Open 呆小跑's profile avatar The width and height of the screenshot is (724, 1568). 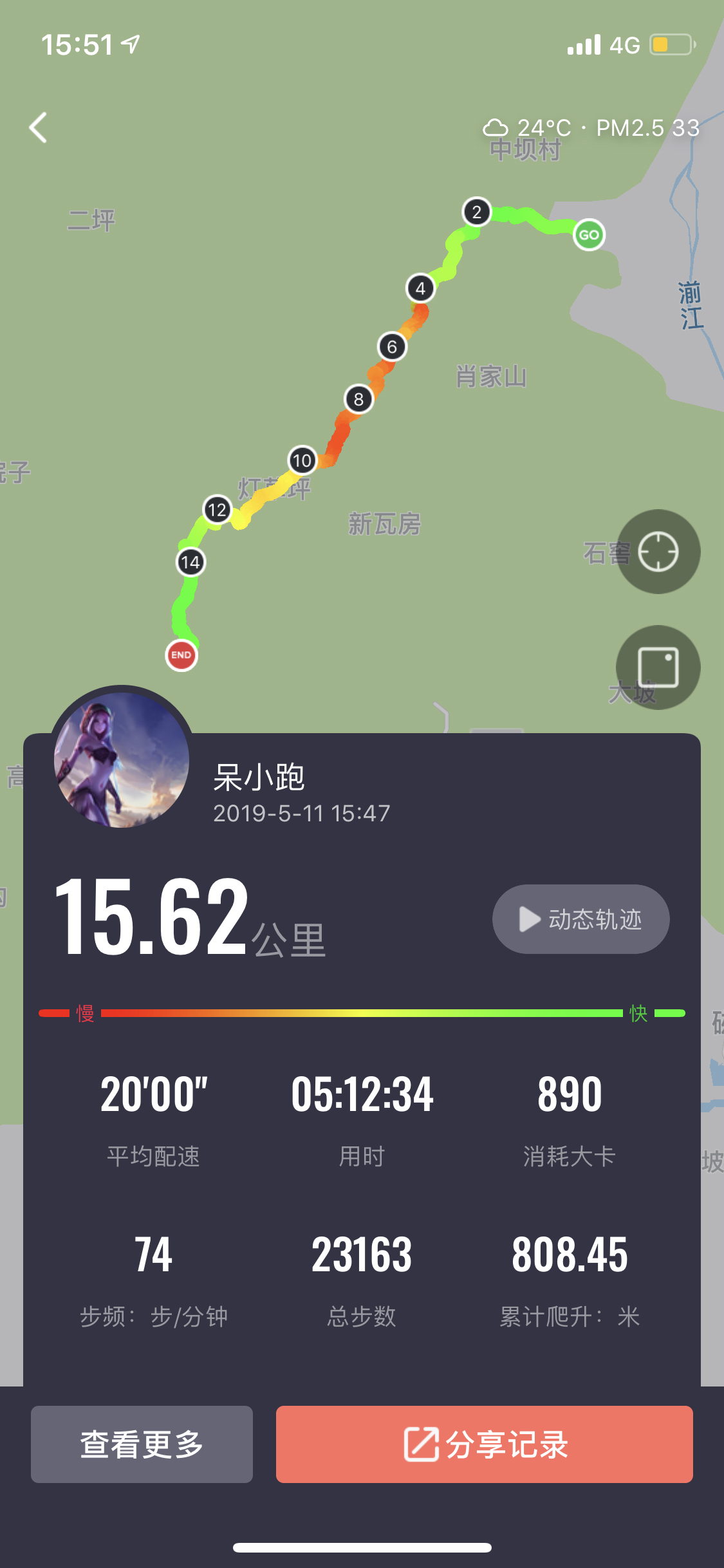pyautogui.click(x=122, y=760)
